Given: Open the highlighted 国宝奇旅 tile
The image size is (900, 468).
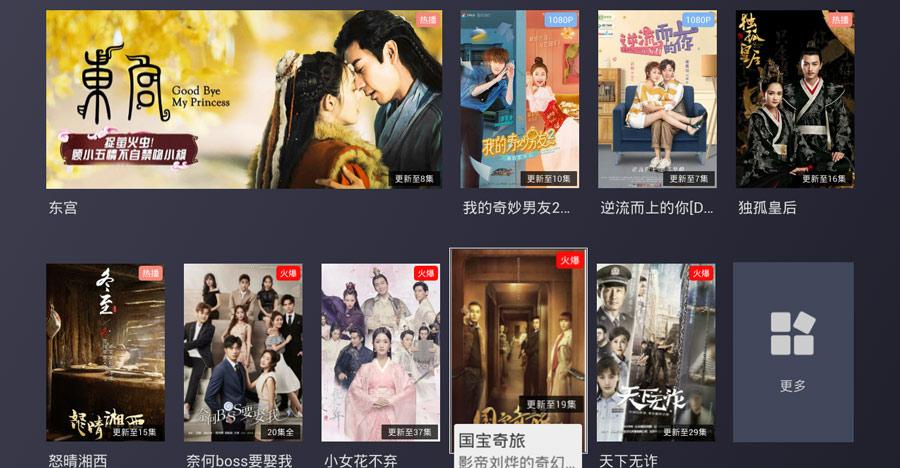Looking at the screenshot, I should [518, 340].
